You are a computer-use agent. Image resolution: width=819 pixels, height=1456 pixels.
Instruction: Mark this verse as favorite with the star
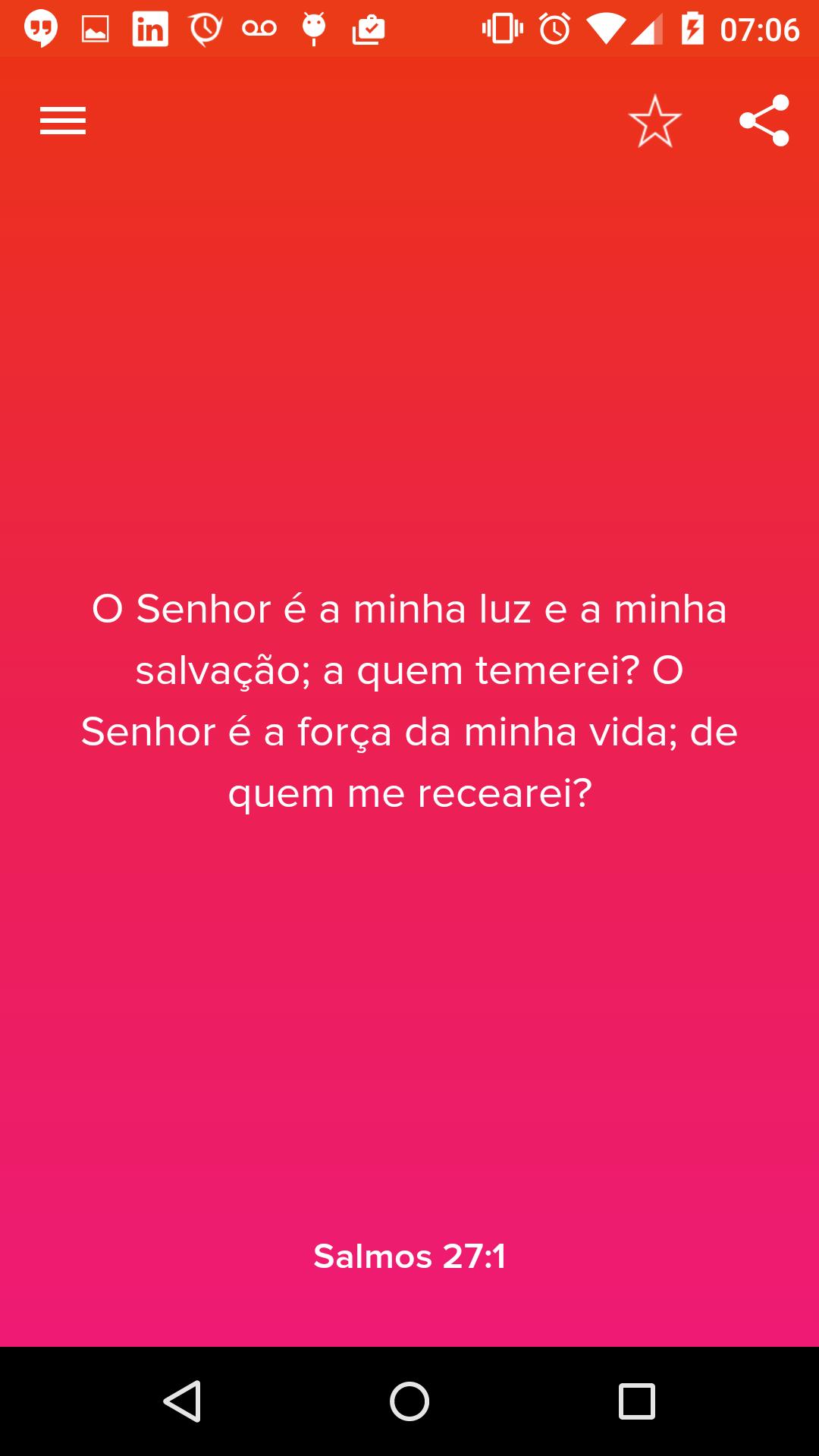click(655, 121)
